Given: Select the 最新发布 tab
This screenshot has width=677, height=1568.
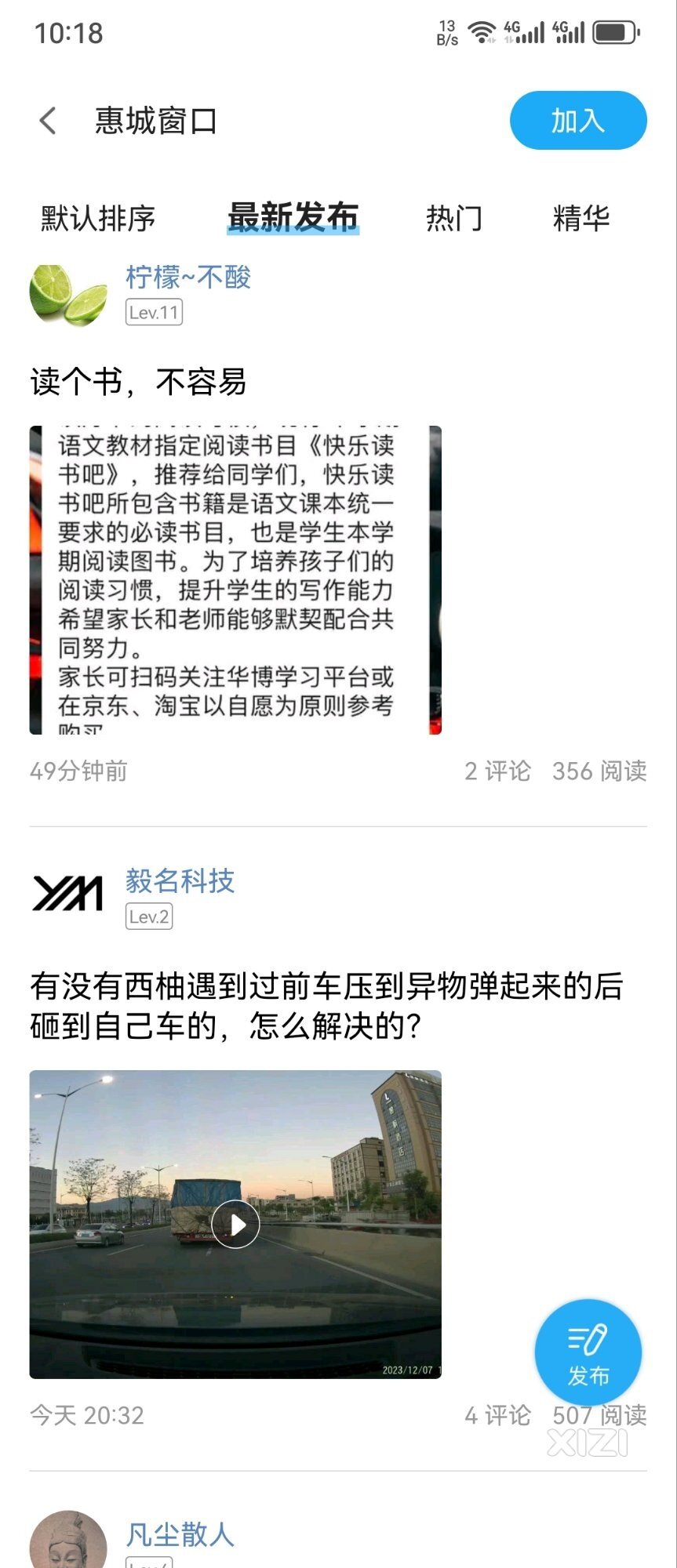Looking at the screenshot, I should [293, 217].
